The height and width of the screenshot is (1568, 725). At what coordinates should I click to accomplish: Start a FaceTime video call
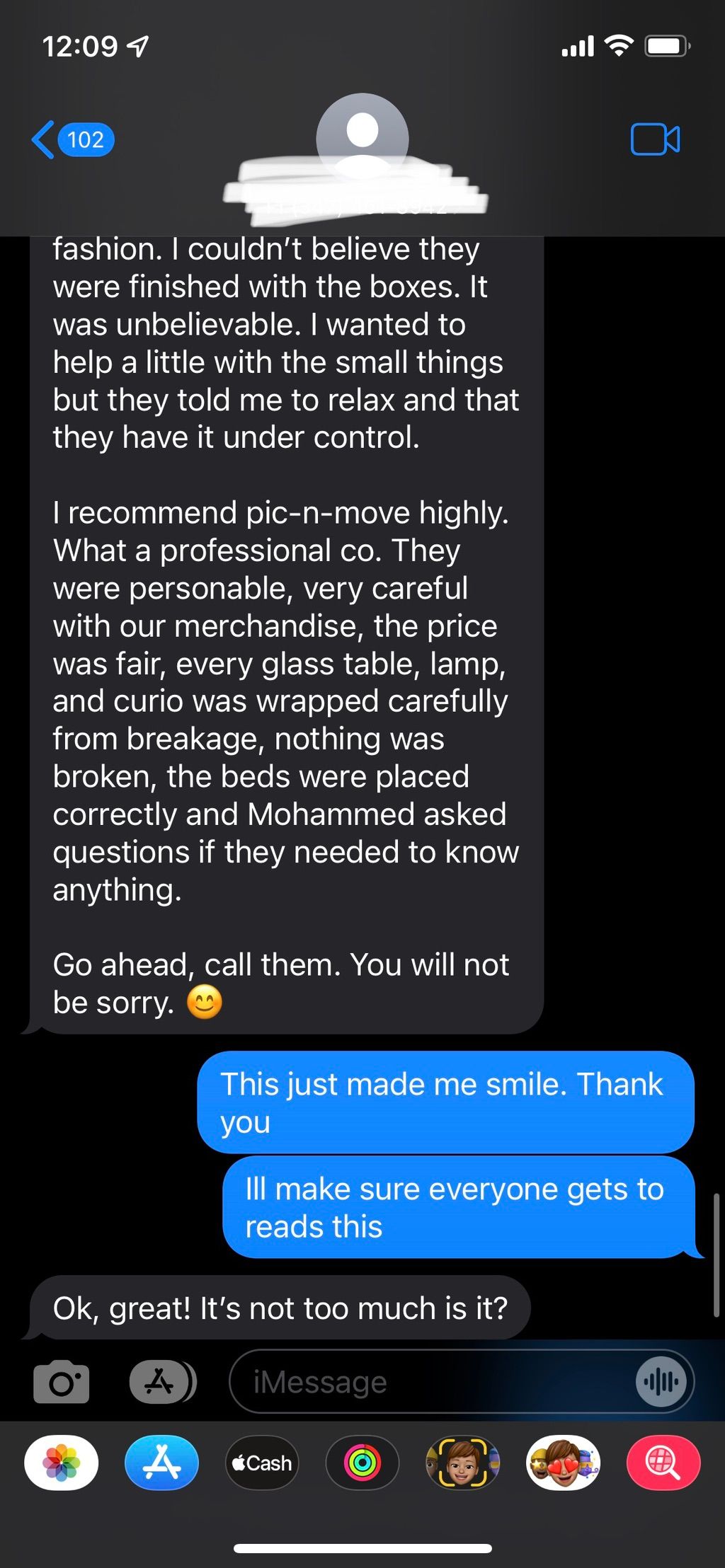tap(655, 139)
